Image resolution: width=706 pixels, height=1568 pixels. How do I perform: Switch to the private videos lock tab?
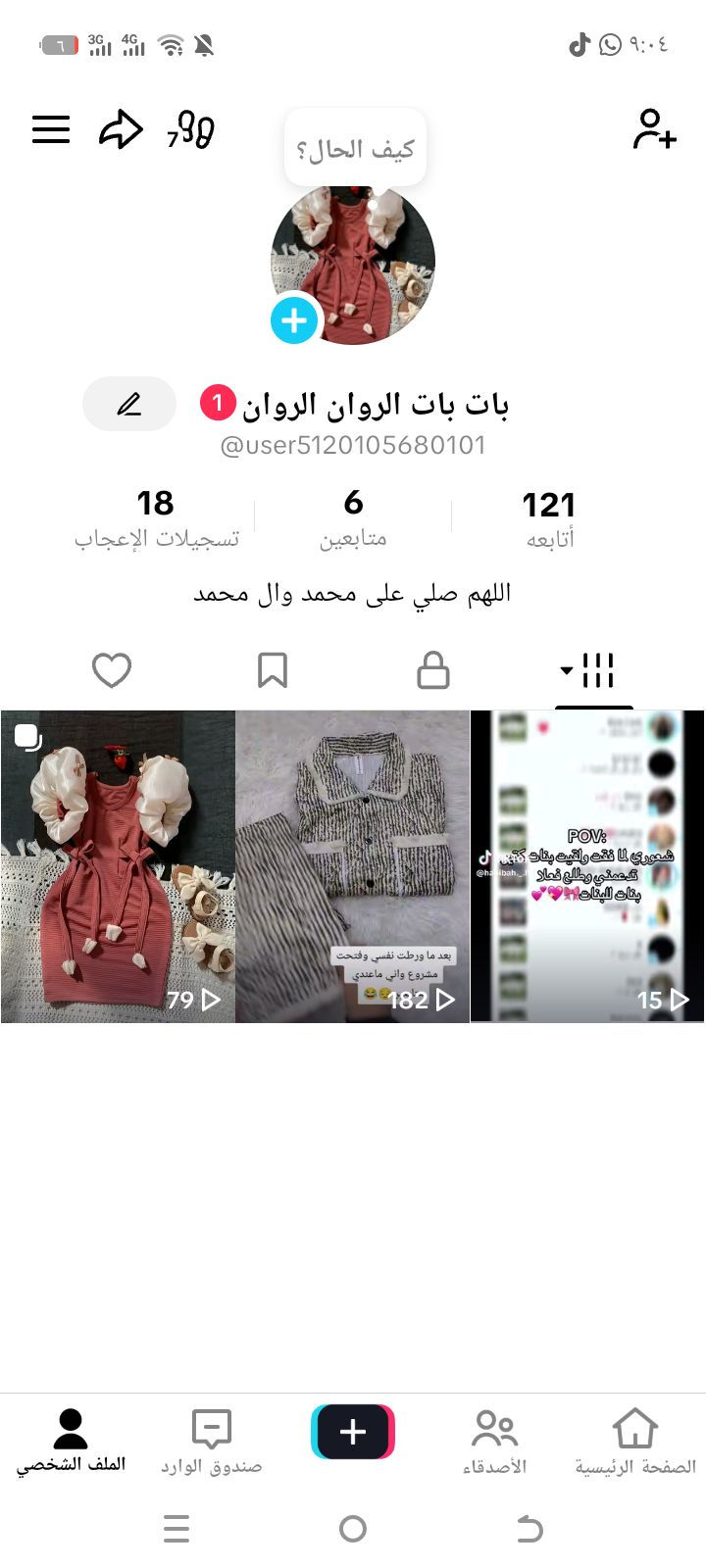point(432,671)
